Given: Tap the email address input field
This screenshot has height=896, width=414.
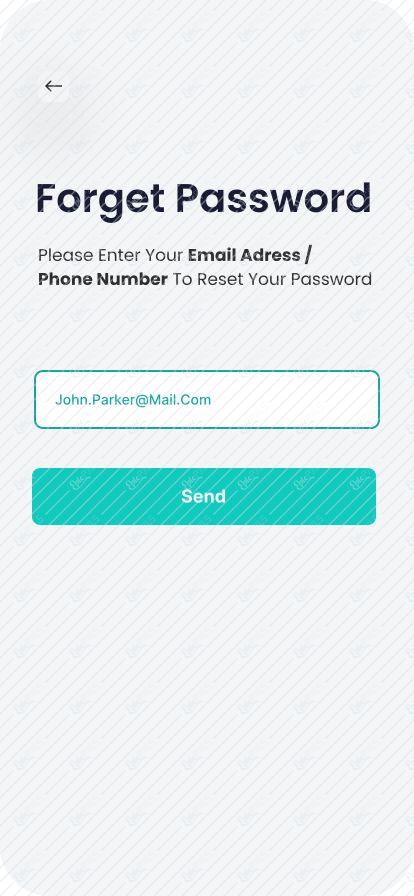Looking at the screenshot, I should point(207,399).
